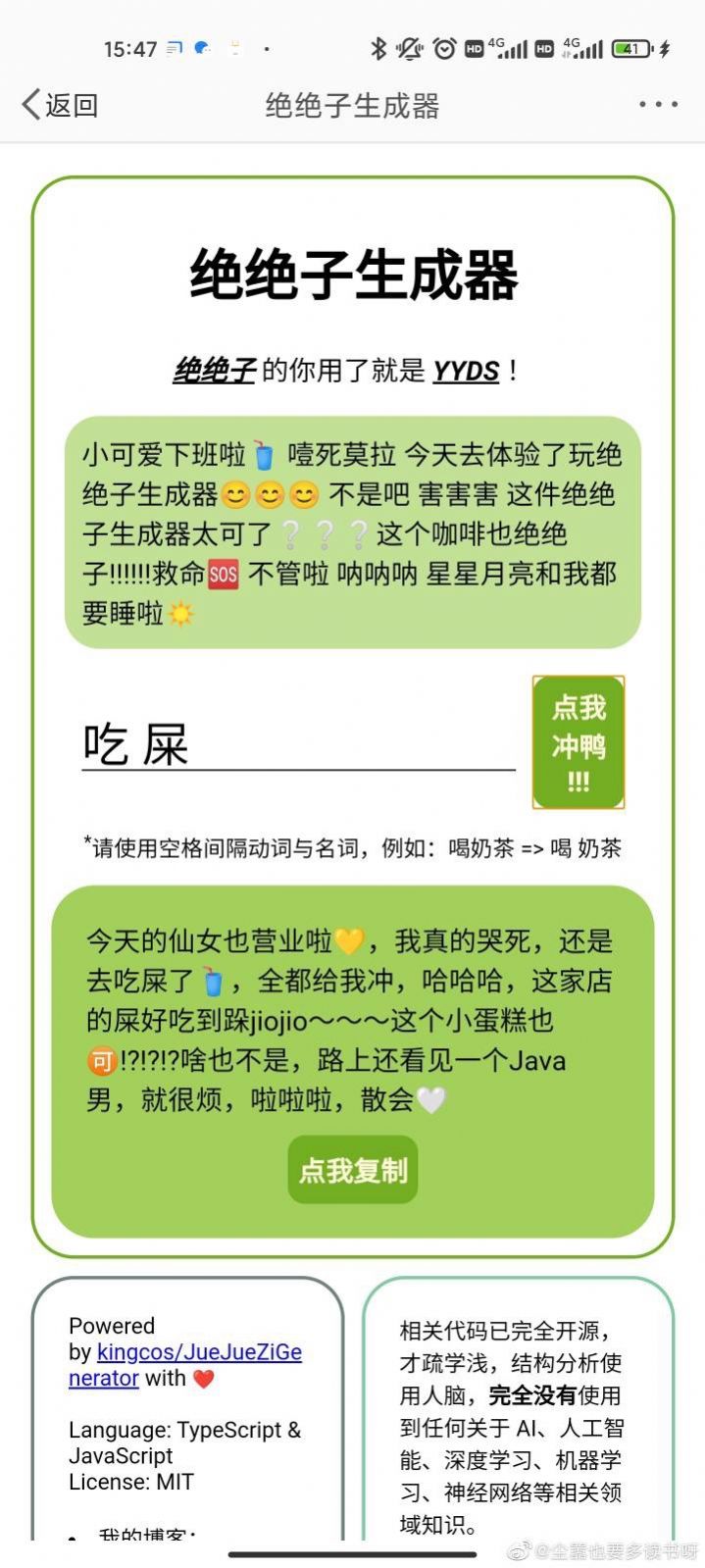Open the three-dot overflow menu
The width and height of the screenshot is (705, 1568).
(x=658, y=104)
